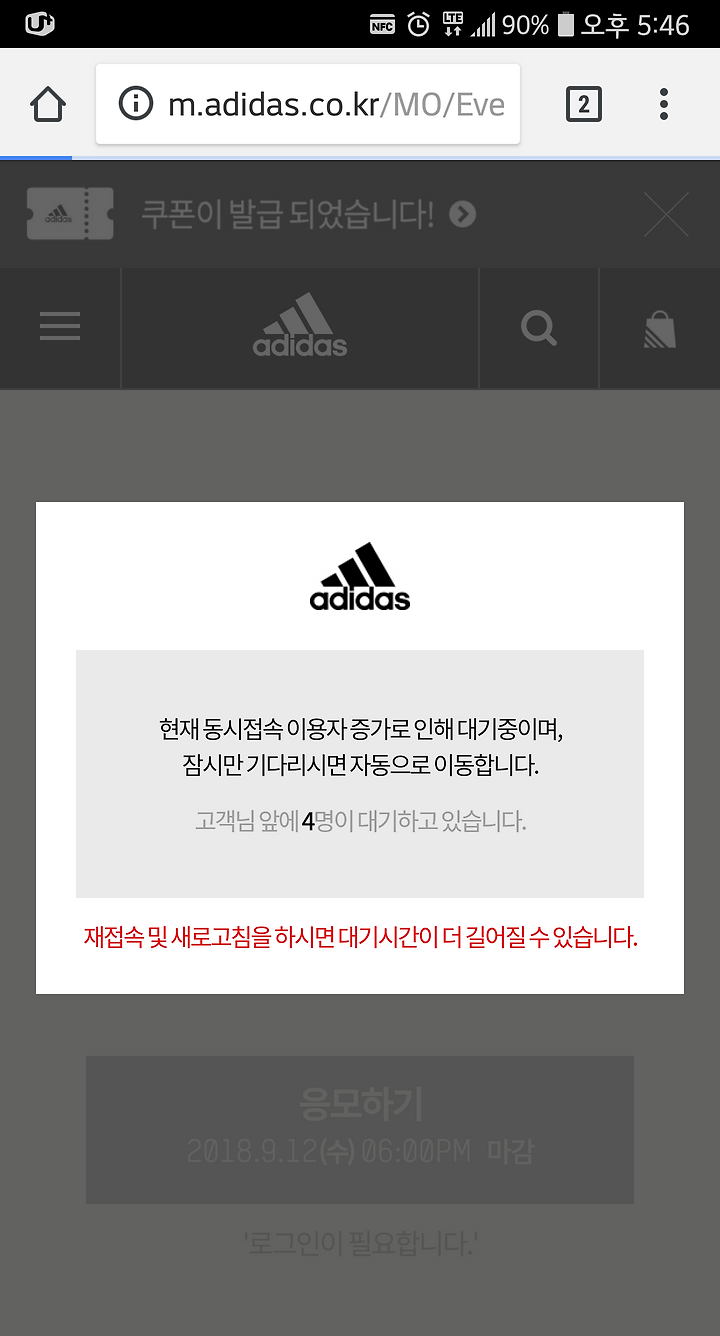Tap the 응모하기 entry button
720x1336 pixels.
pyautogui.click(x=360, y=1130)
